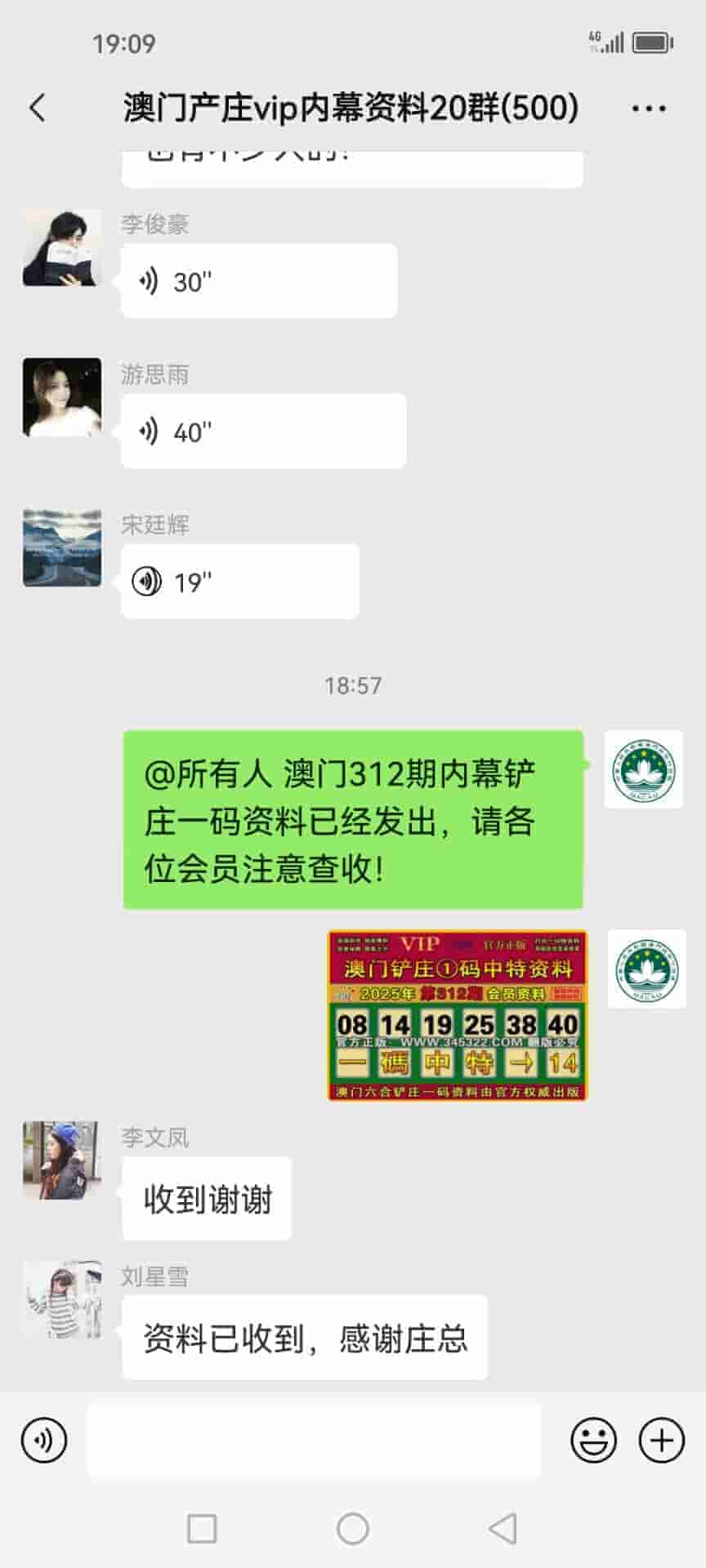Screen dimensions: 706x1568
Task: Play 李俊豪's 30-second voice message
Action: click(x=258, y=281)
